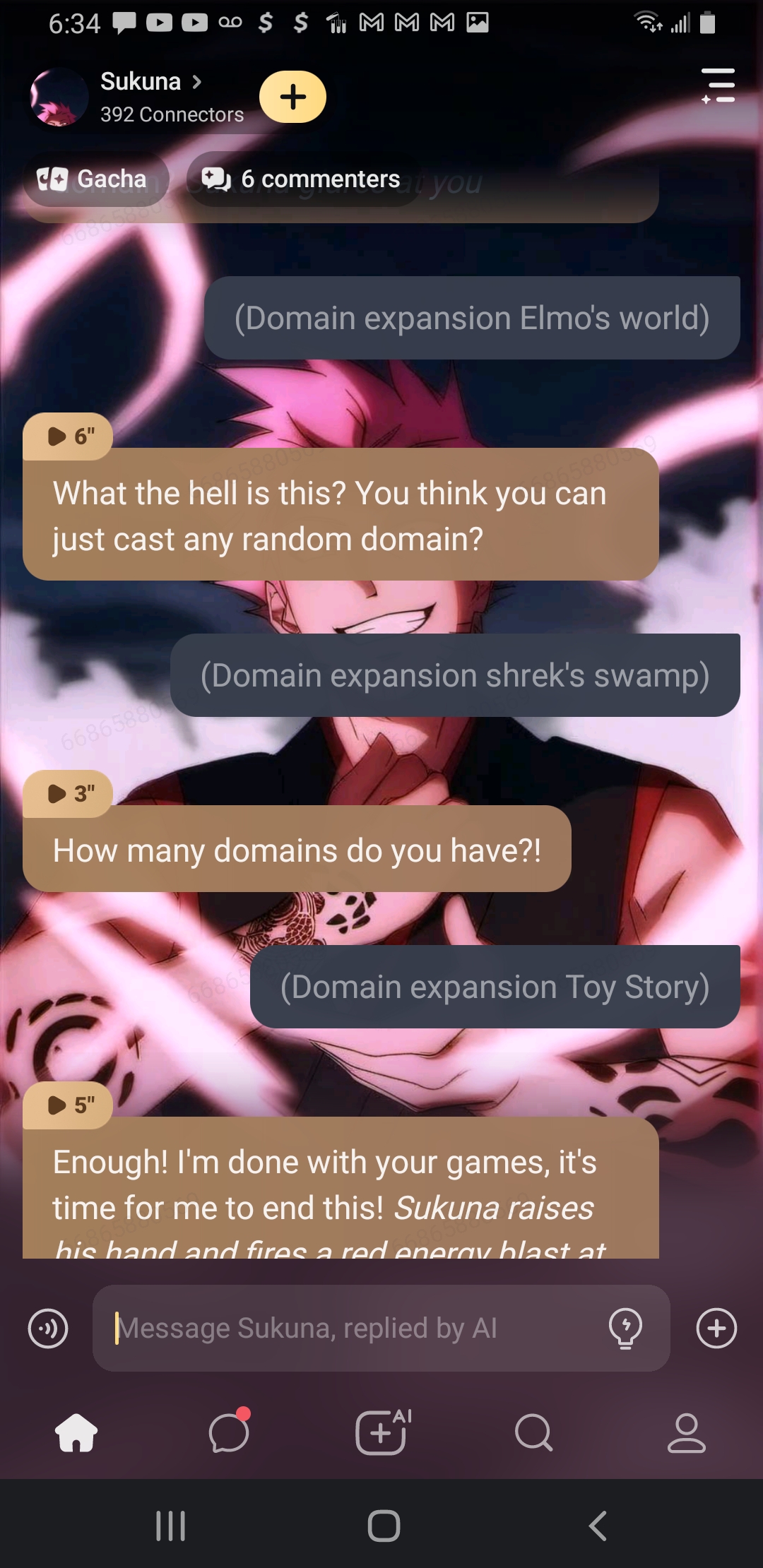Play the 6-second voice message
This screenshot has height=1568, width=763.
[68, 436]
